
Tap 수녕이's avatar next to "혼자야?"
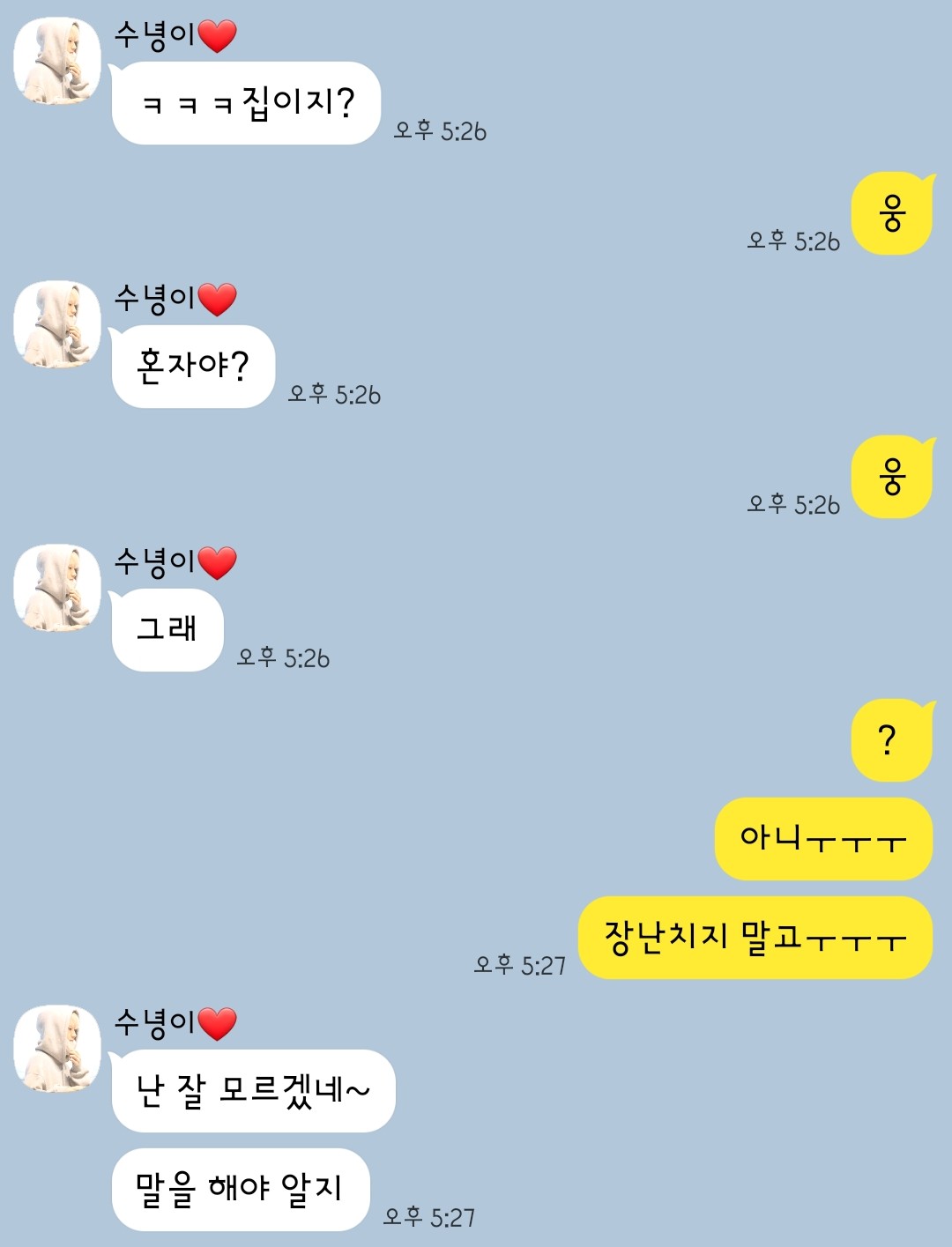(x=57, y=324)
